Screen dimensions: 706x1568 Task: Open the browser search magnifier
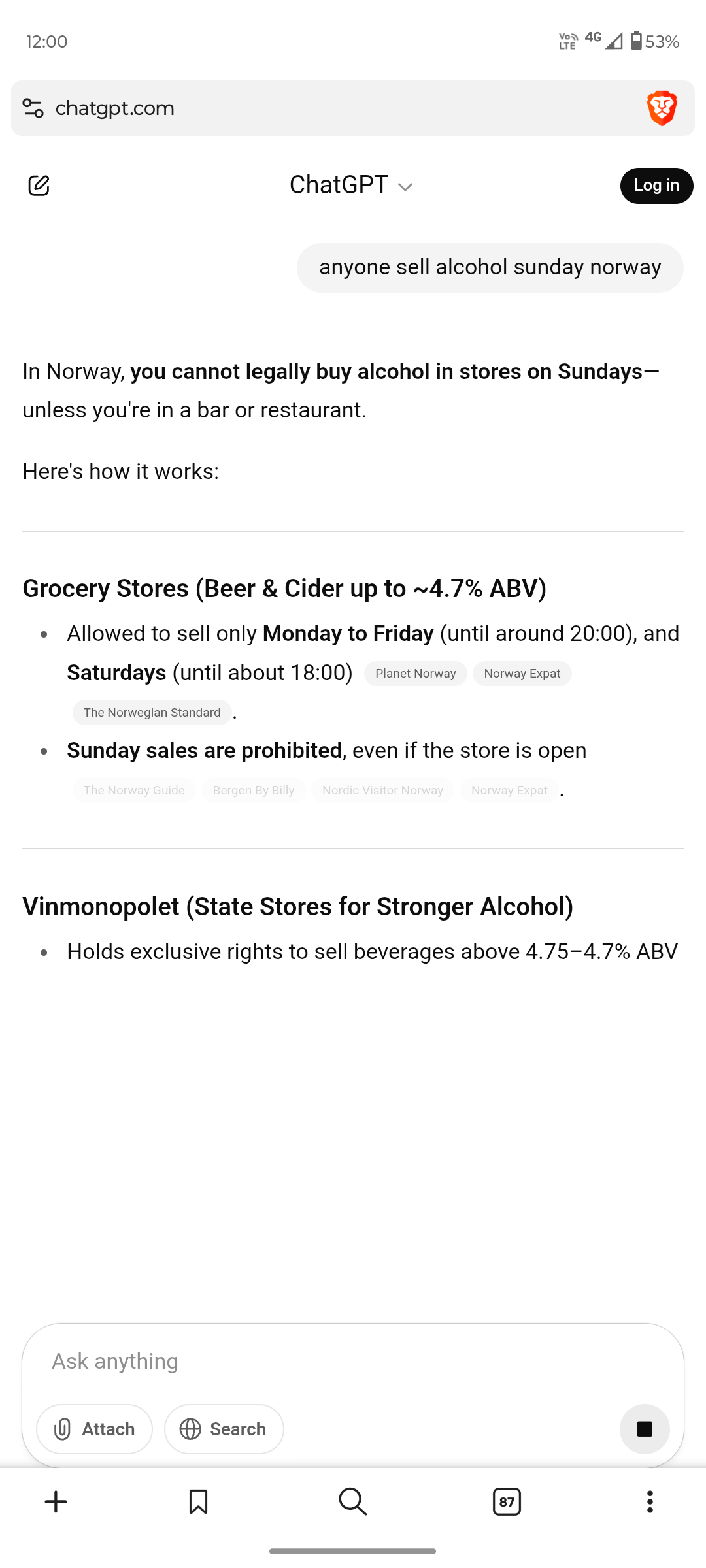(x=353, y=1502)
